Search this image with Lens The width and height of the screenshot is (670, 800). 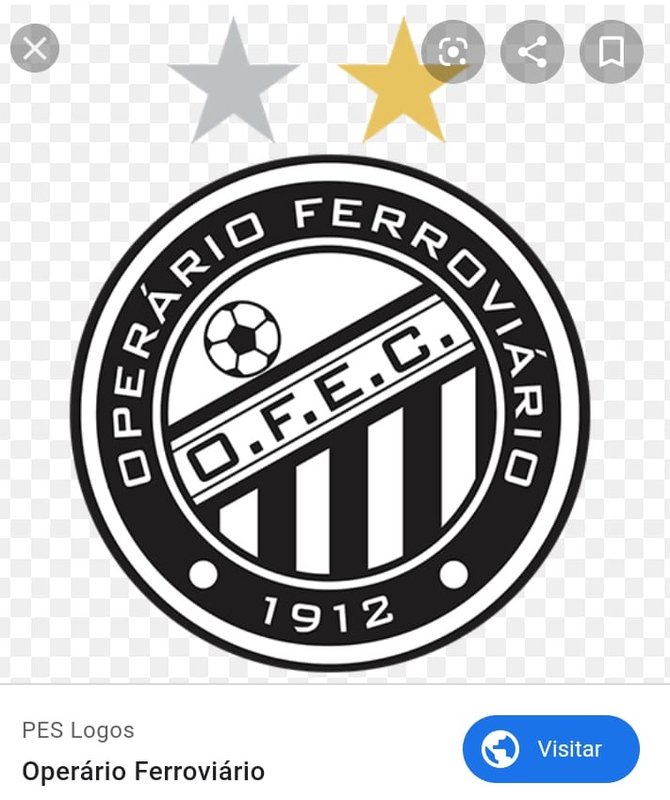coord(453,52)
